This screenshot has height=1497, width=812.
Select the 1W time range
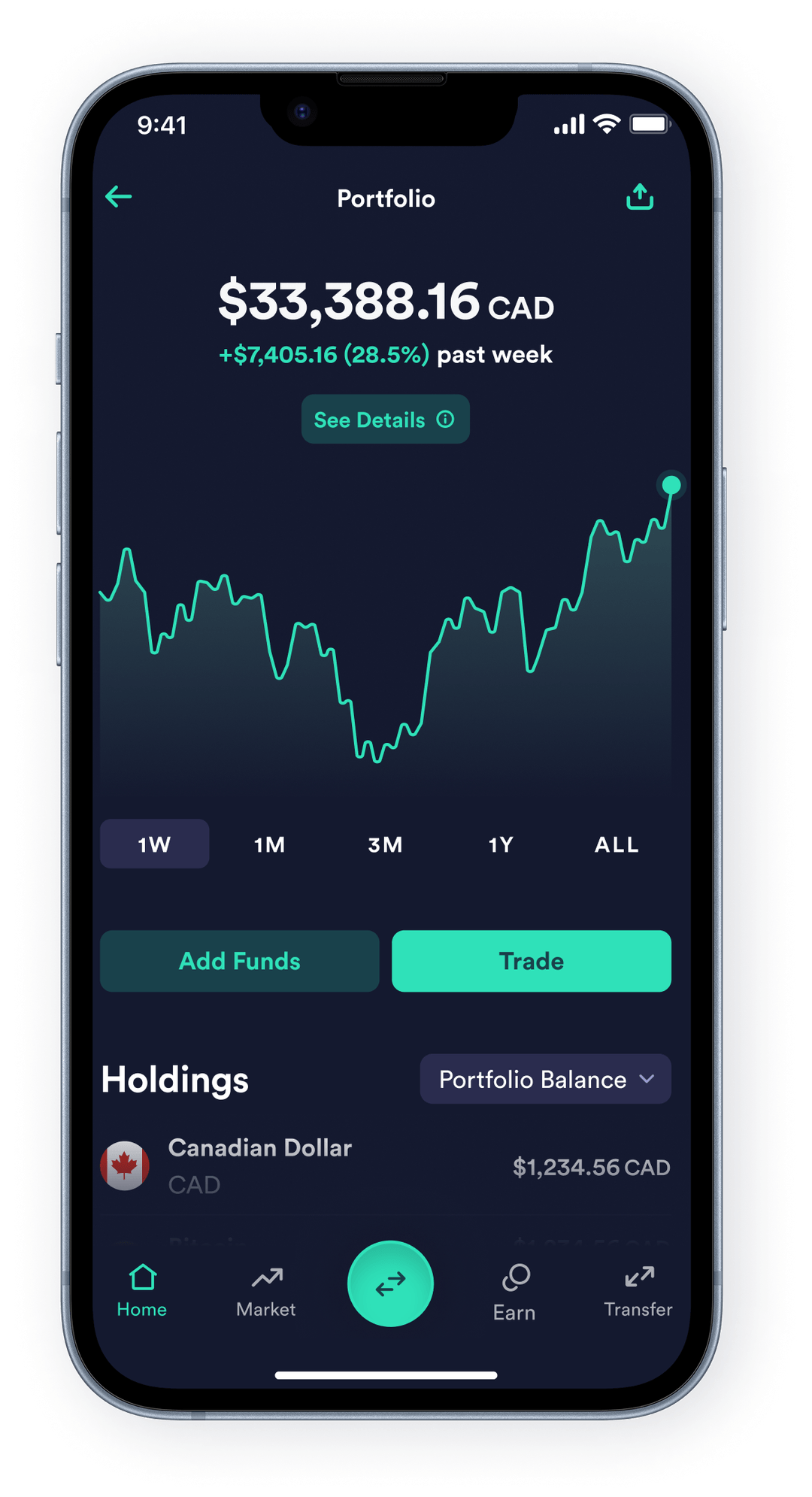(x=154, y=844)
